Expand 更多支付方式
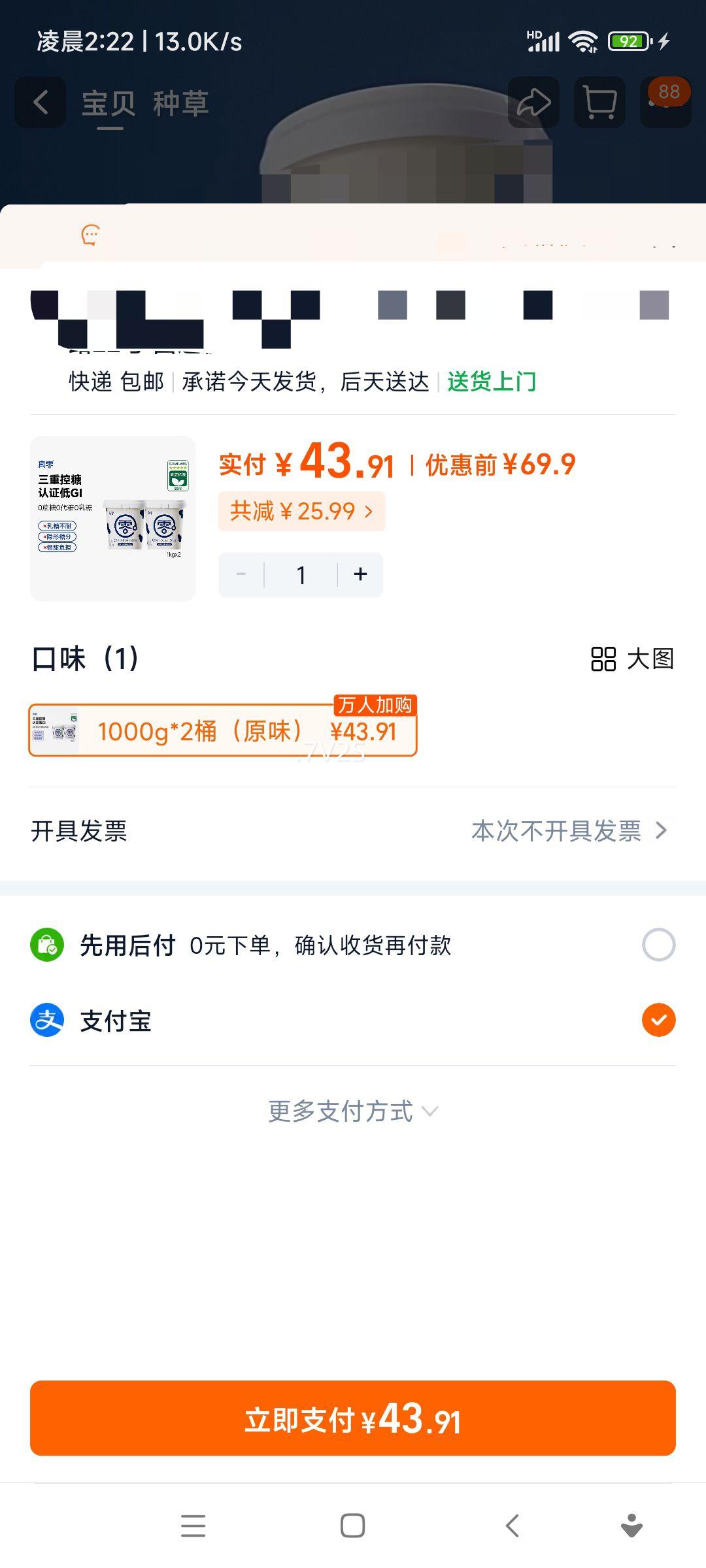This screenshot has width=706, height=1568. [353, 1111]
